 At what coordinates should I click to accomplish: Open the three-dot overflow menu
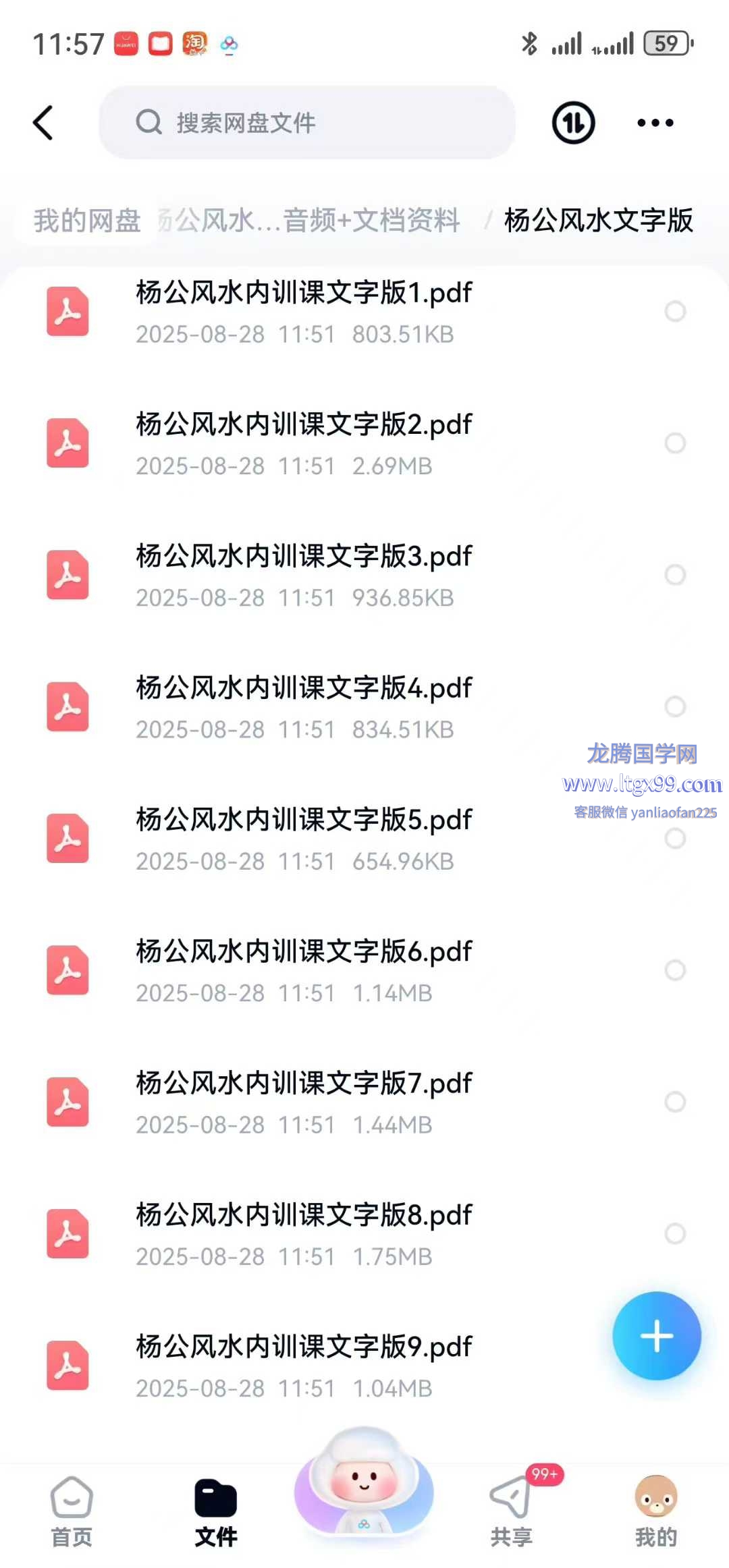point(655,123)
